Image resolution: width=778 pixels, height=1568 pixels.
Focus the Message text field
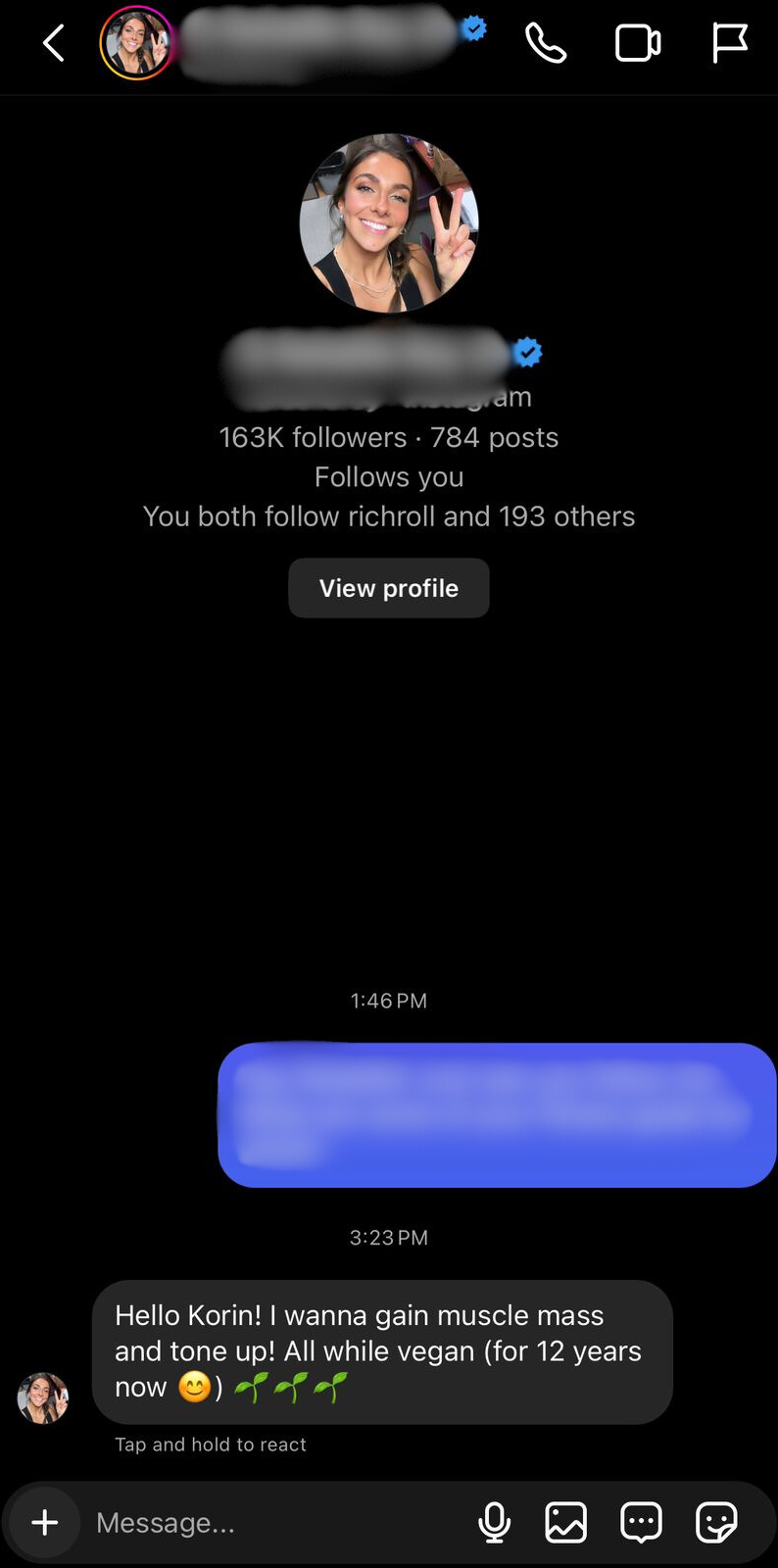[274, 1522]
